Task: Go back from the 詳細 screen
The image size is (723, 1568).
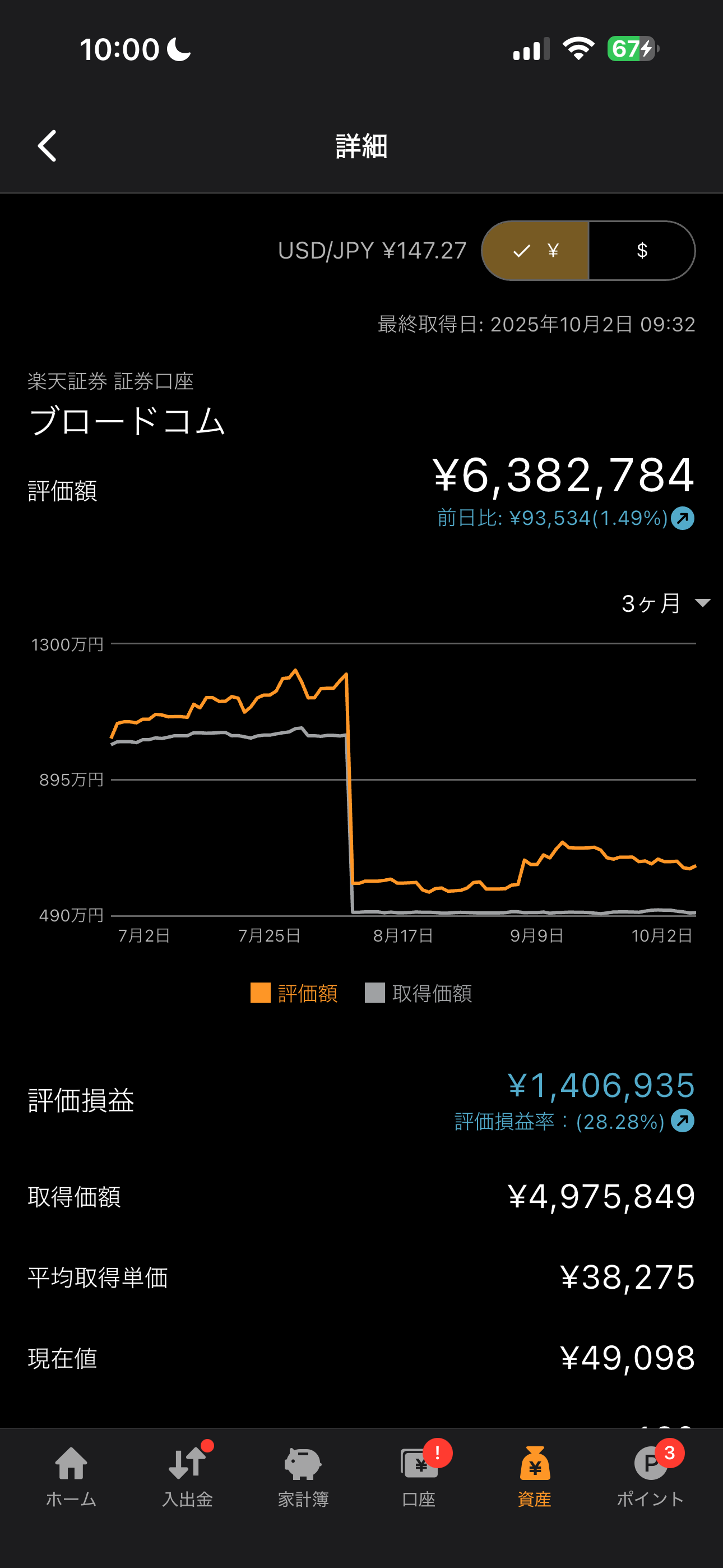Action: coord(47,146)
